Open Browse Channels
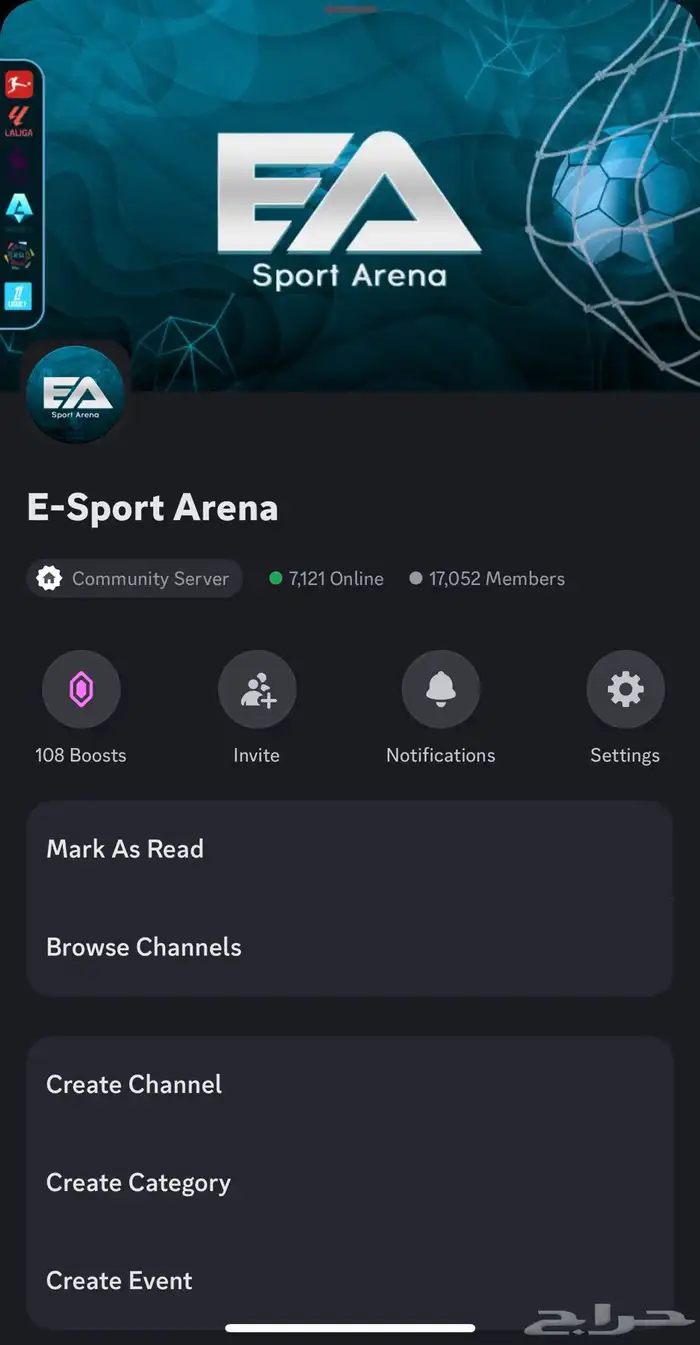 click(349, 947)
